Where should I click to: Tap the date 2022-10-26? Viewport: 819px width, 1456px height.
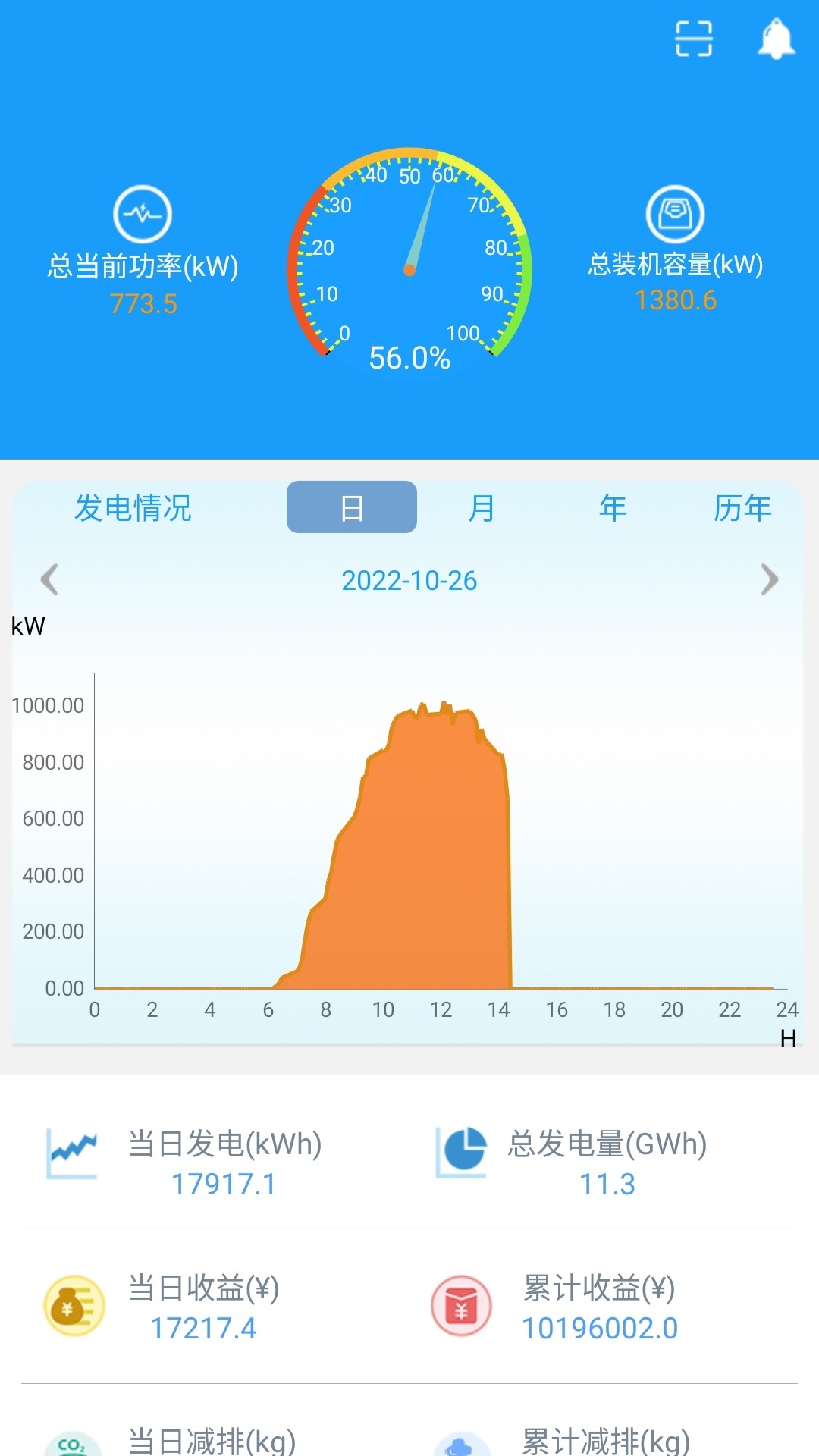click(409, 581)
